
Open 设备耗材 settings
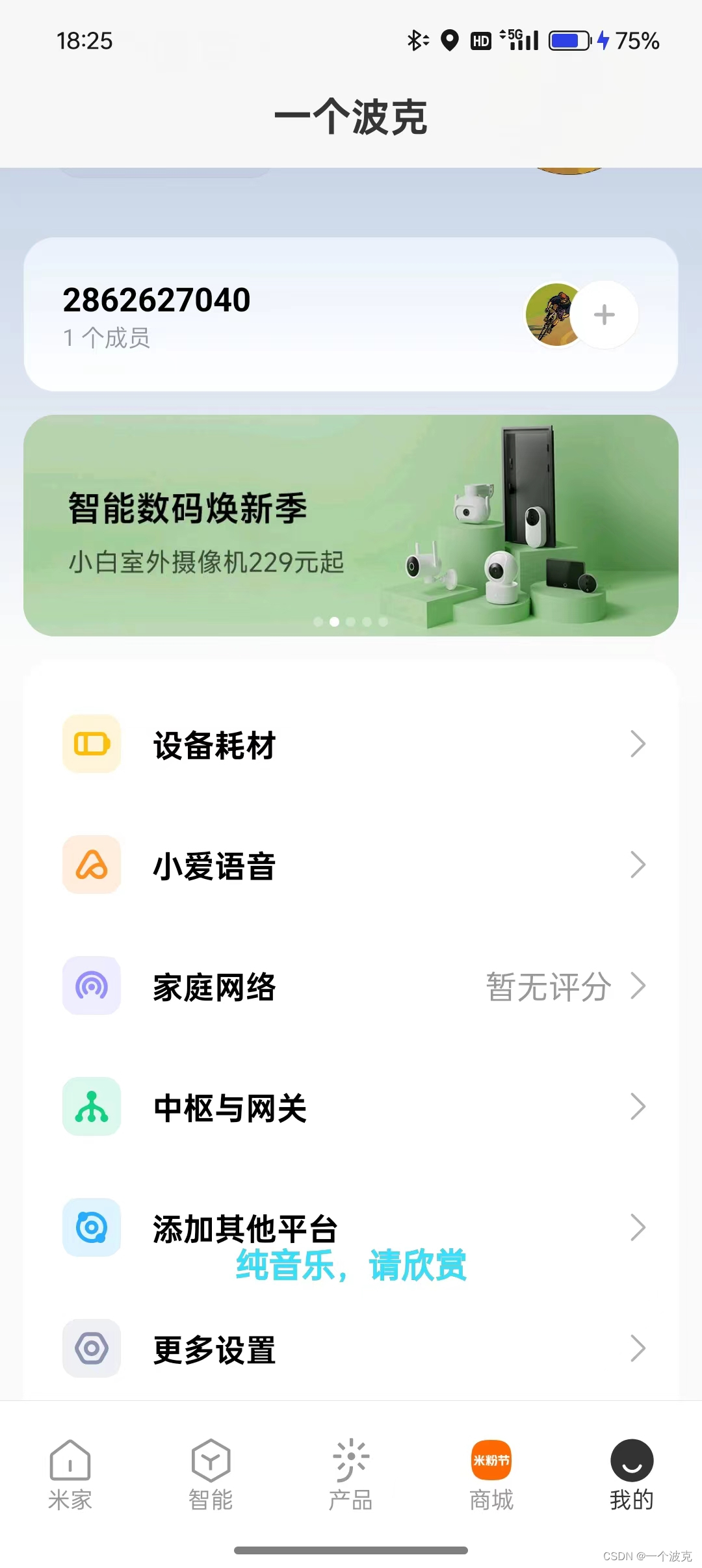351,744
